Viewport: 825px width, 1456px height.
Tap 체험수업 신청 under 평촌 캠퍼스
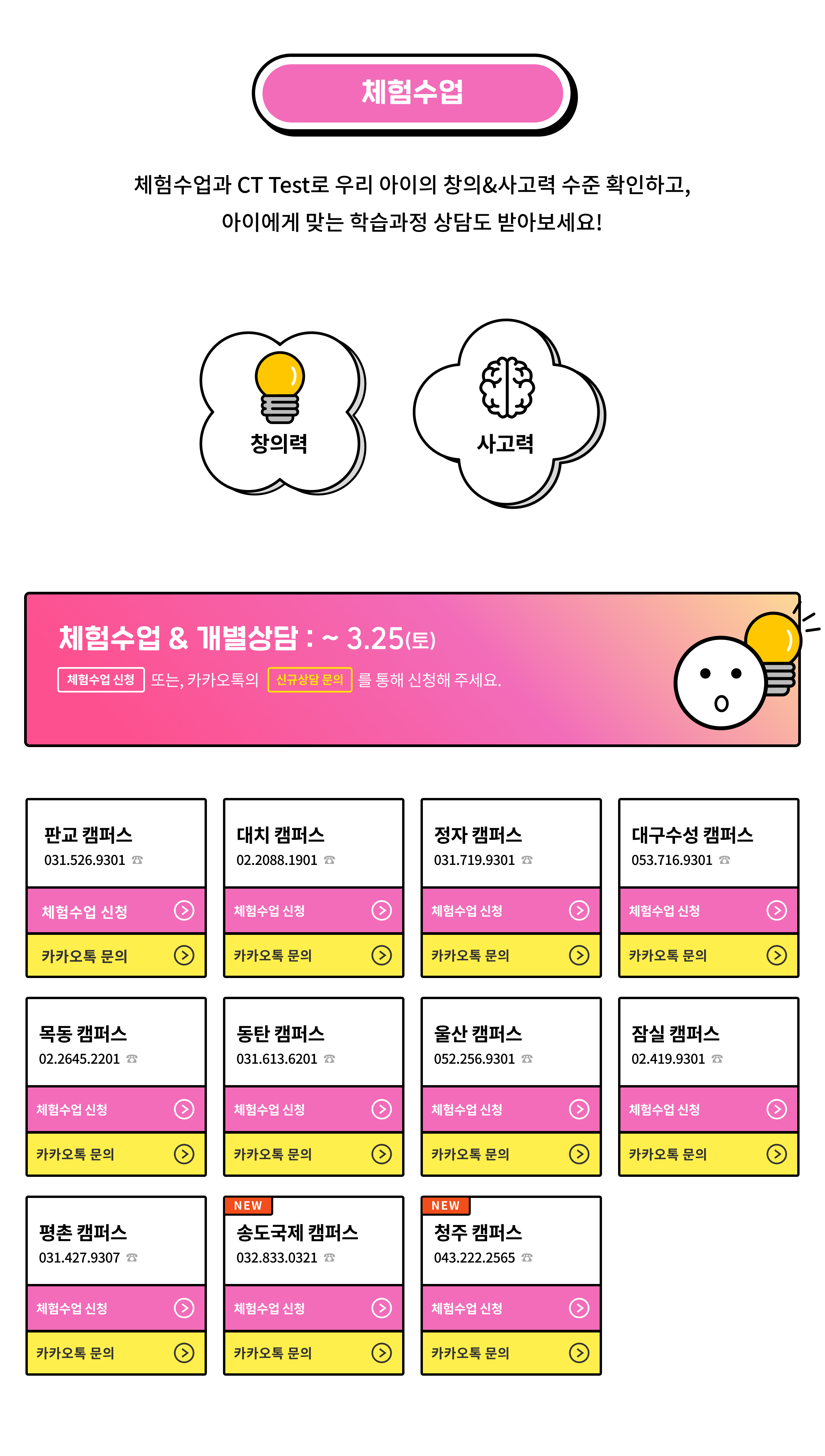[116, 1308]
